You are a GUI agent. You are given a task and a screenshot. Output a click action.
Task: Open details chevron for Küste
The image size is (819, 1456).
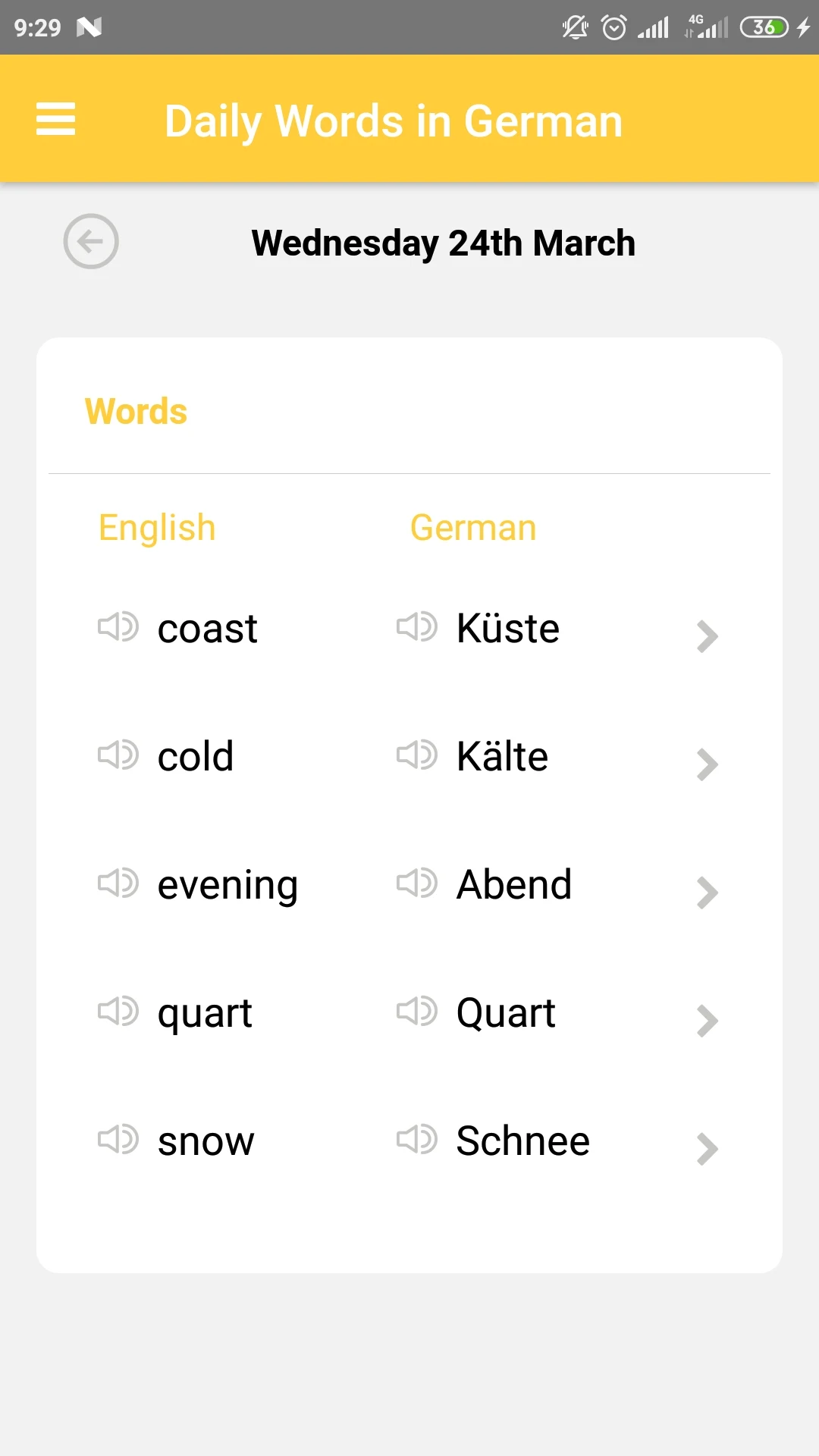click(x=707, y=636)
